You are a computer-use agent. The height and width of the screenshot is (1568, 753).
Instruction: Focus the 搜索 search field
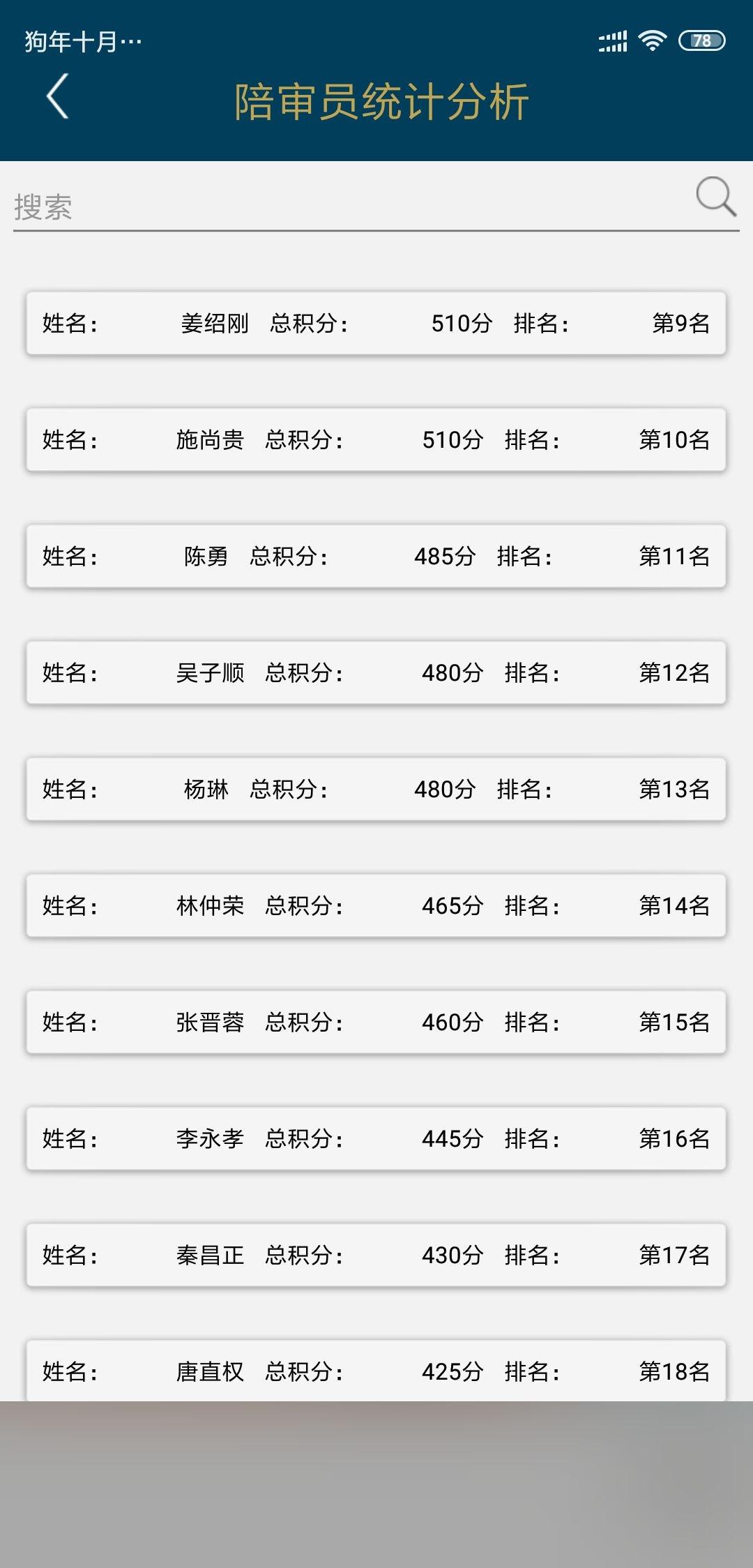pos(349,207)
